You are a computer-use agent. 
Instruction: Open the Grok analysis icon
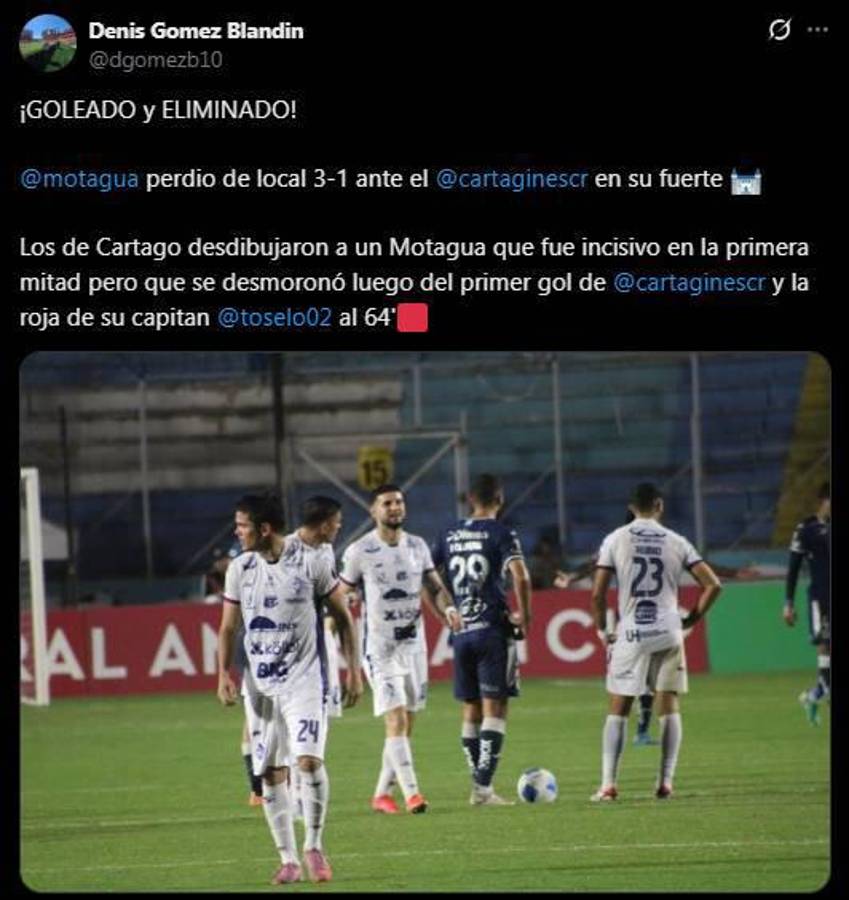pos(779,31)
